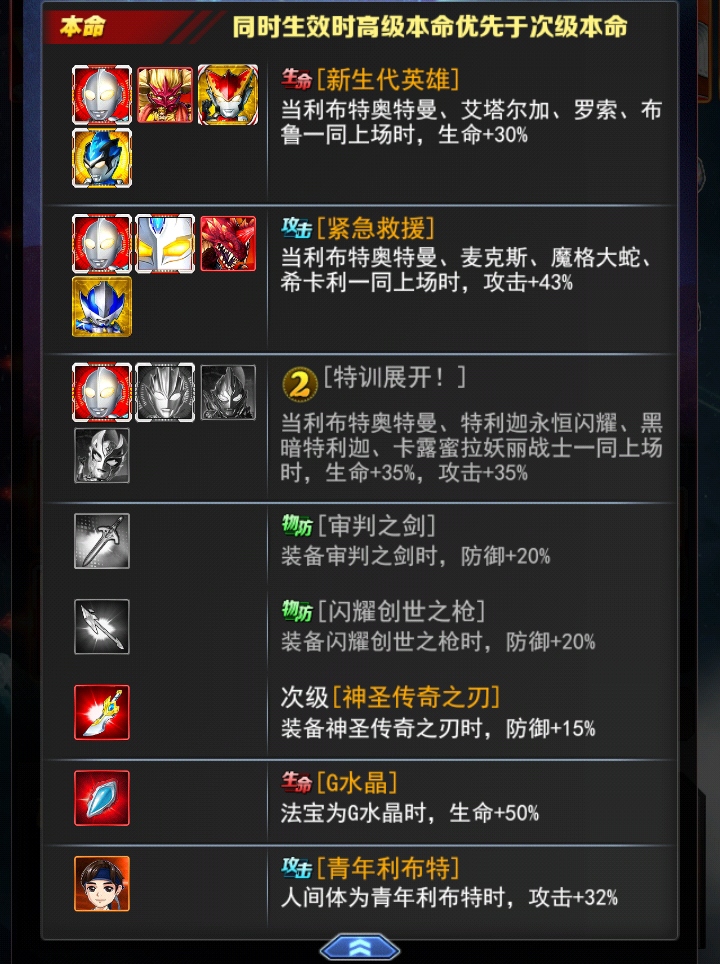This screenshot has width=720, height=964.
Task: Select the Hikari hero icon in 紧急救援
Action: point(102,307)
